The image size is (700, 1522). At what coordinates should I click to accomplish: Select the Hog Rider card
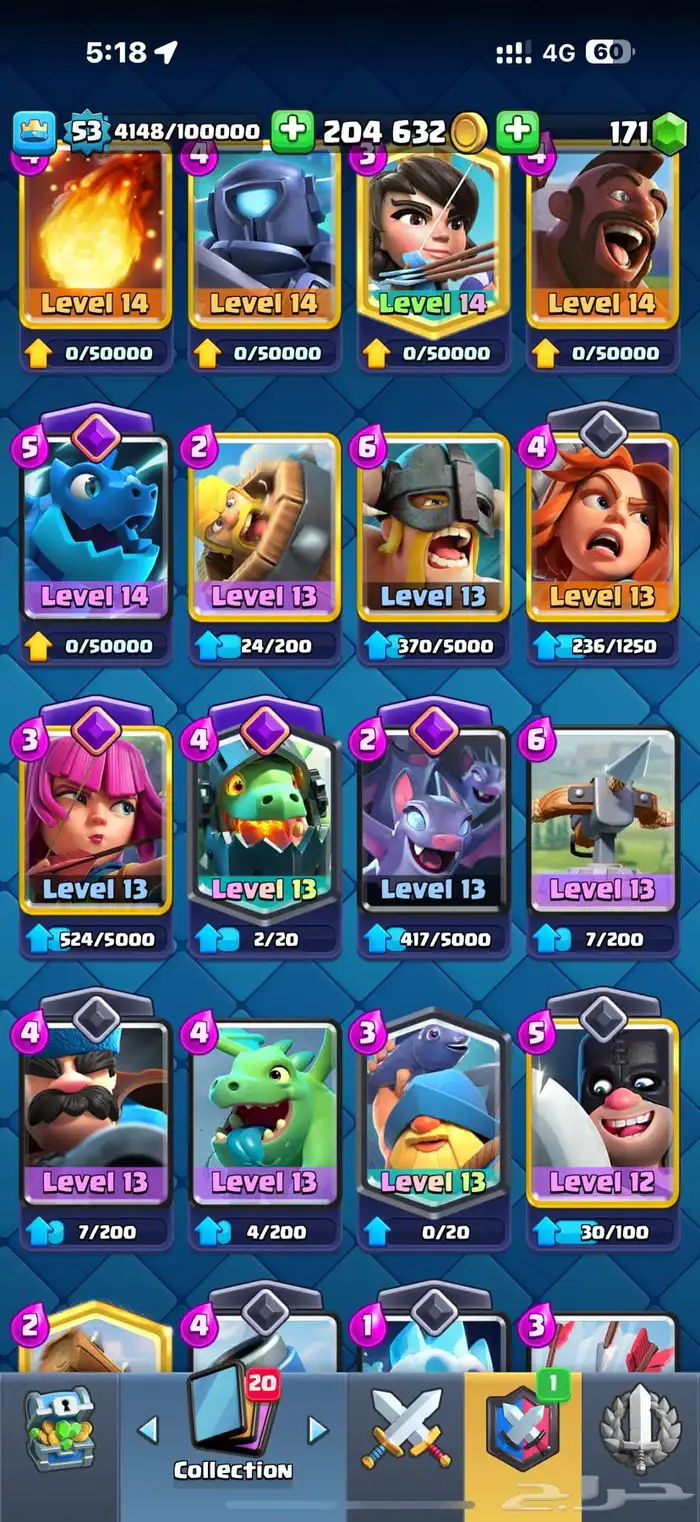[602, 240]
